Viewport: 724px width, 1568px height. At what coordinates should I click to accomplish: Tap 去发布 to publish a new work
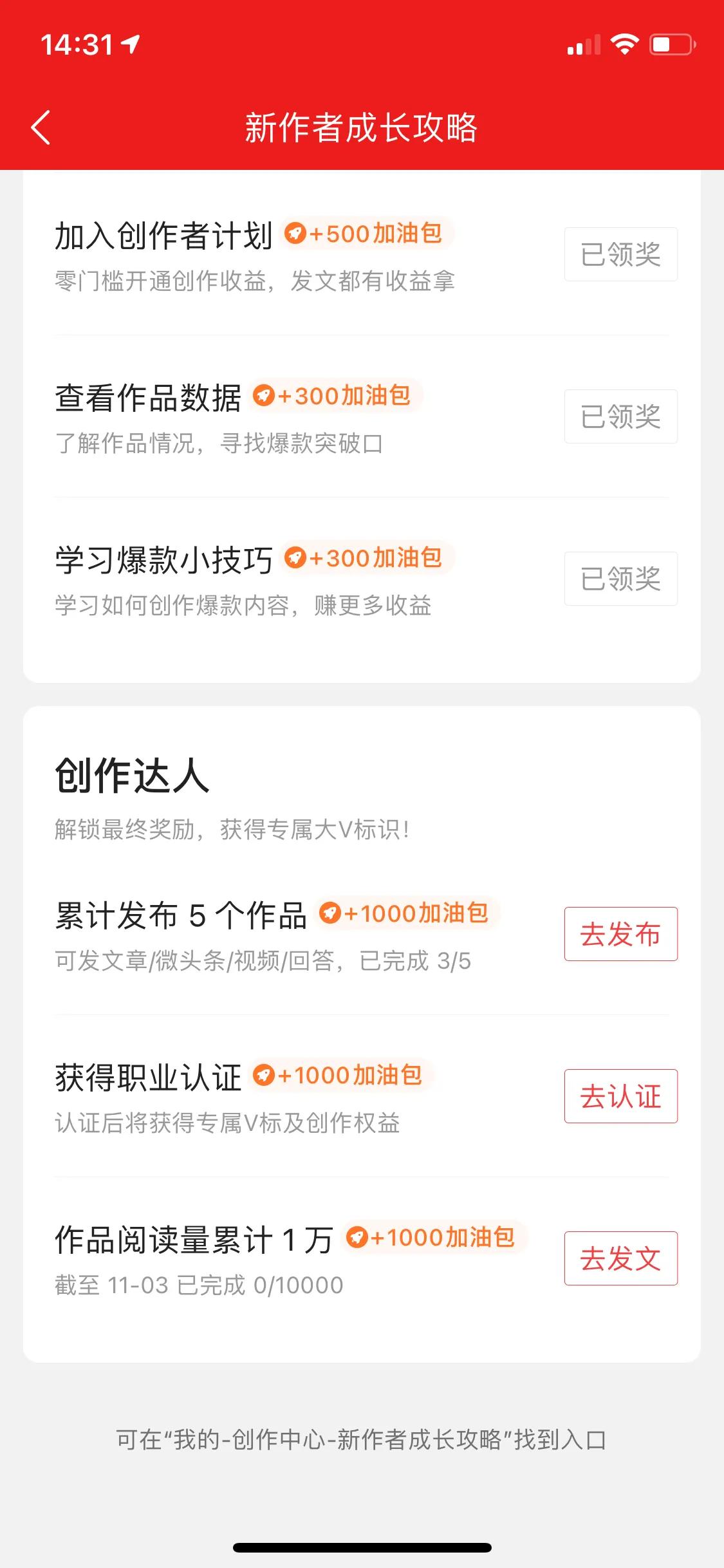click(620, 935)
